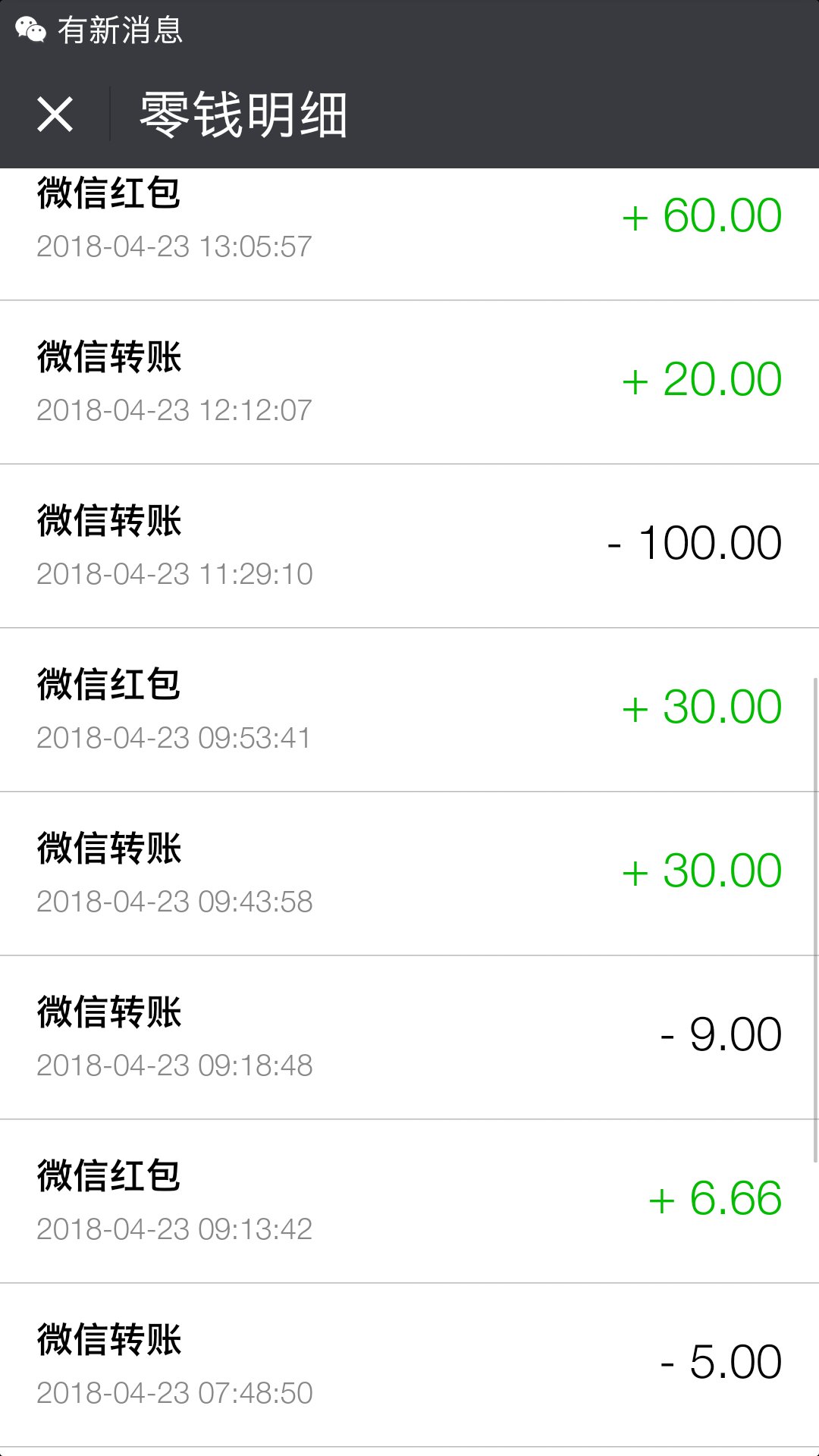View the 微信转账 -9.00 record
The height and width of the screenshot is (1456, 819).
tap(409, 1037)
